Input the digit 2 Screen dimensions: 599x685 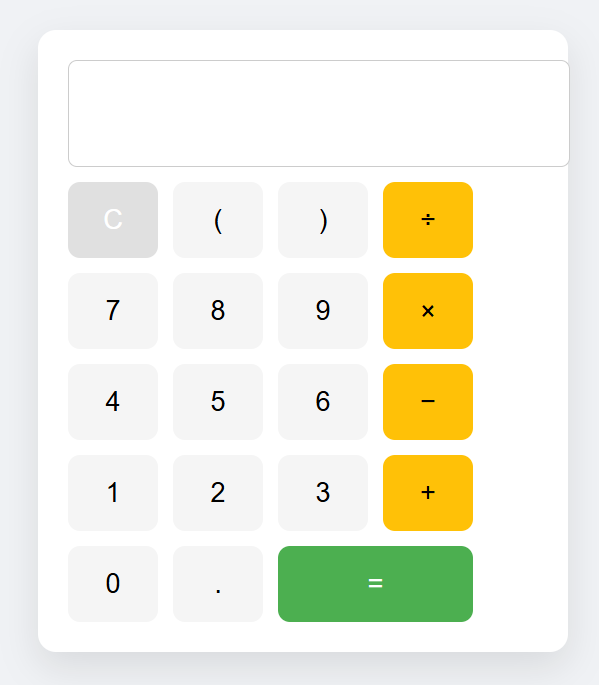[218, 493]
